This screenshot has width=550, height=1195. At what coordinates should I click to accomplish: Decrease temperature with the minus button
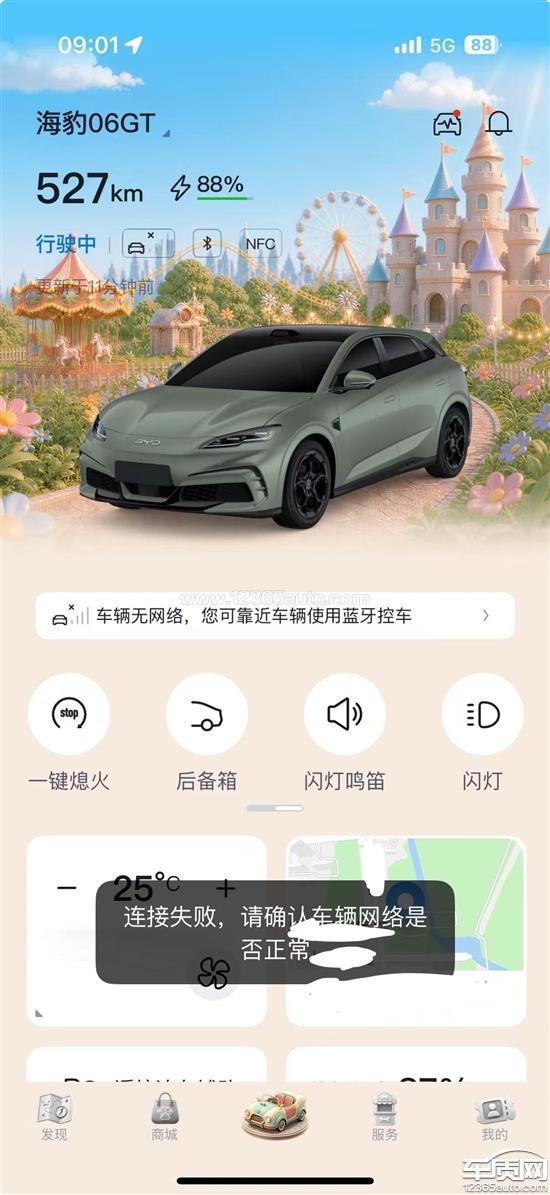pos(67,888)
